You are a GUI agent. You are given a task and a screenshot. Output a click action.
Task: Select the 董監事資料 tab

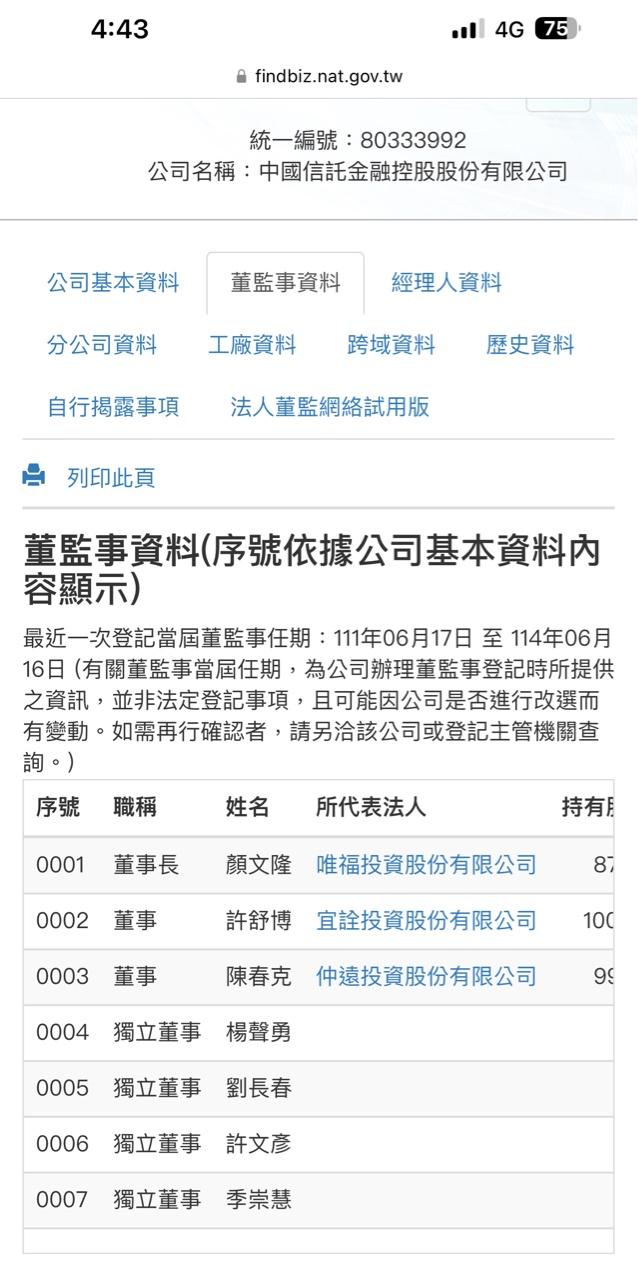[x=285, y=283]
